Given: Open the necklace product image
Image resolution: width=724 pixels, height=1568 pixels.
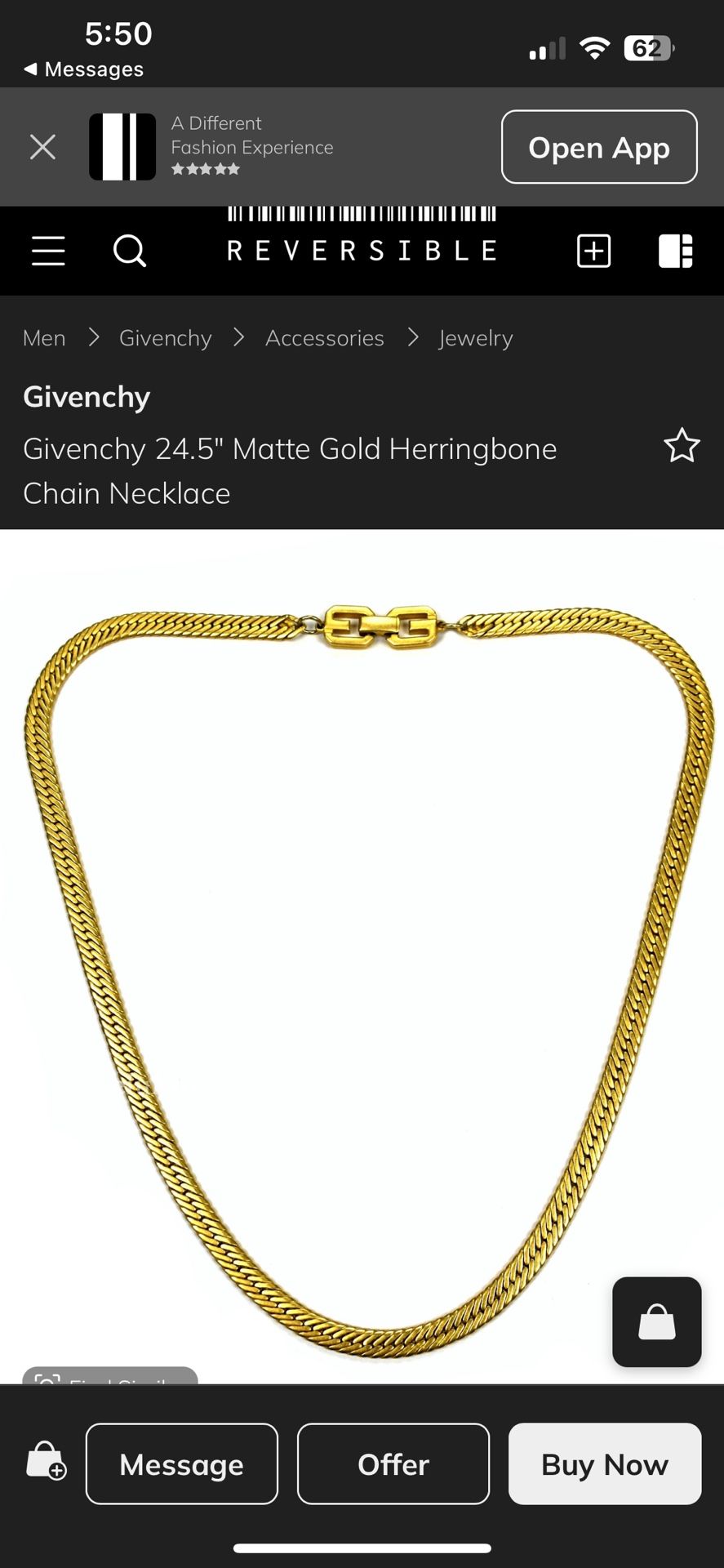Looking at the screenshot, I should [x=362, y=955].
